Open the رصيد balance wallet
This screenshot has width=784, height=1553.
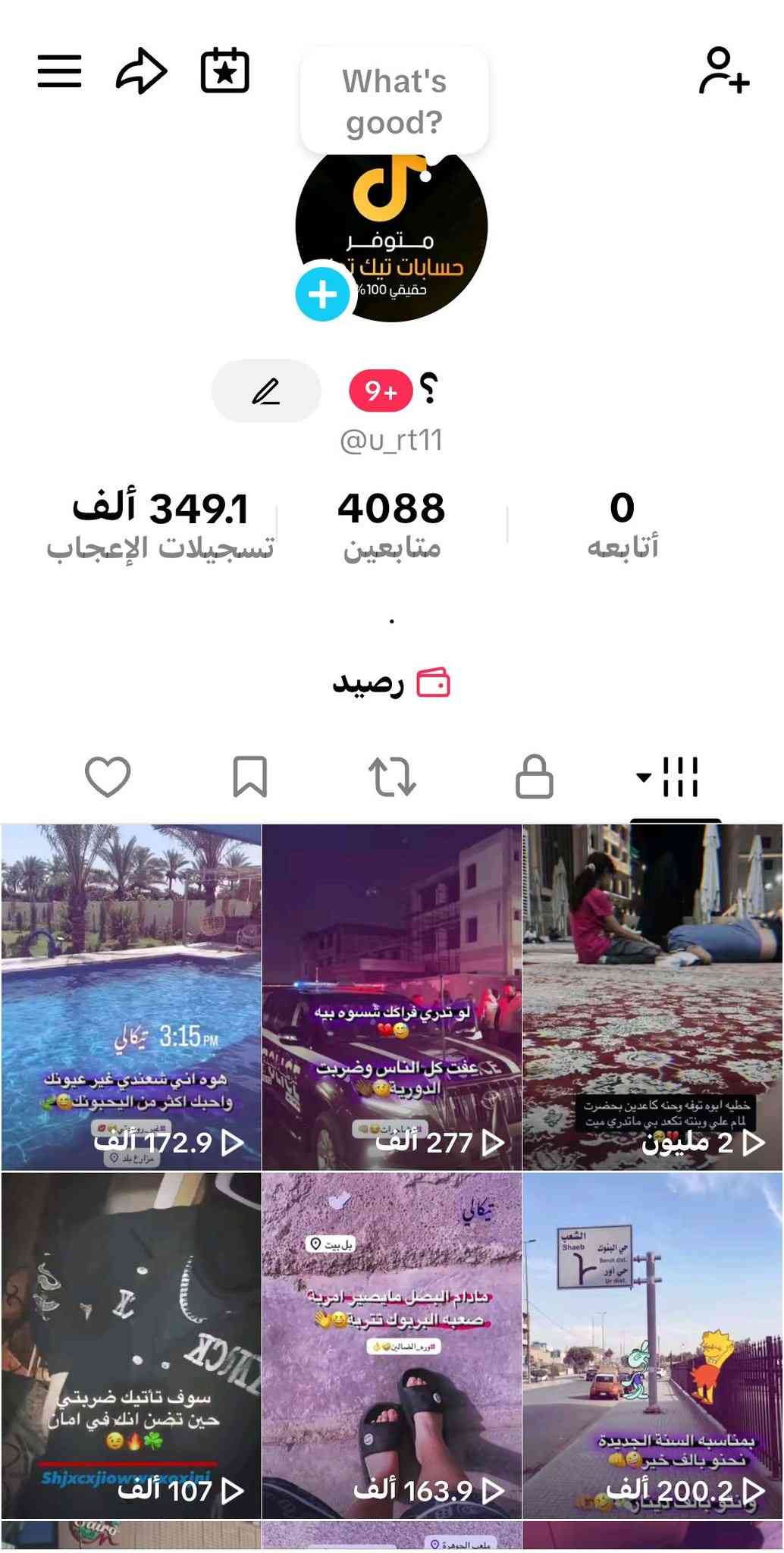point(391,683)
